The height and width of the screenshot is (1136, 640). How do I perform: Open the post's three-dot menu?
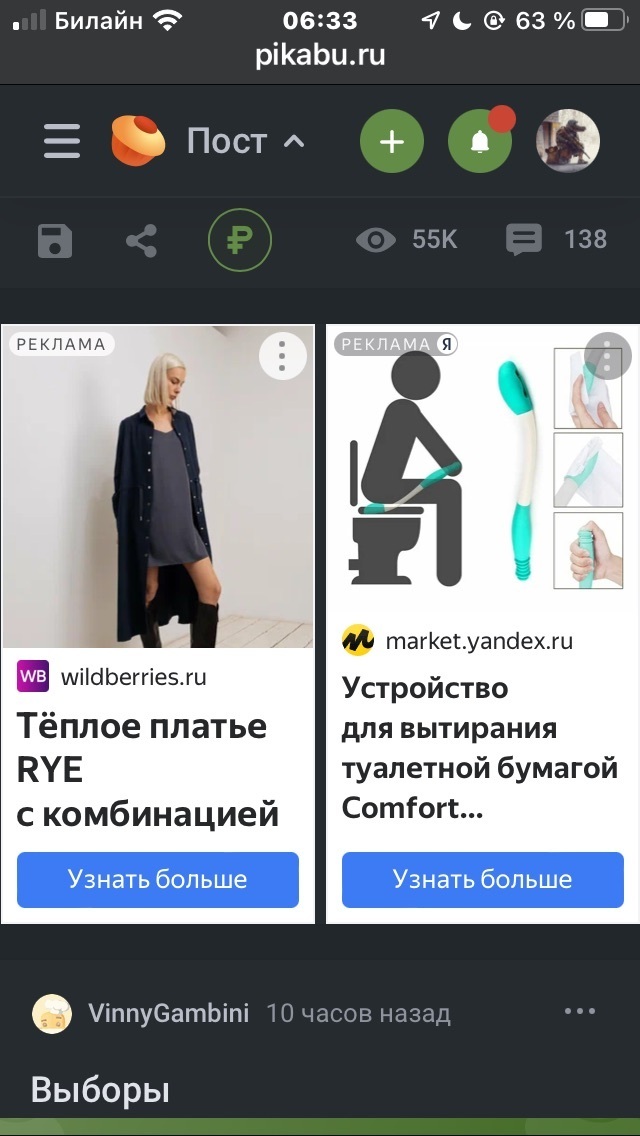[x=580, y=1011]
